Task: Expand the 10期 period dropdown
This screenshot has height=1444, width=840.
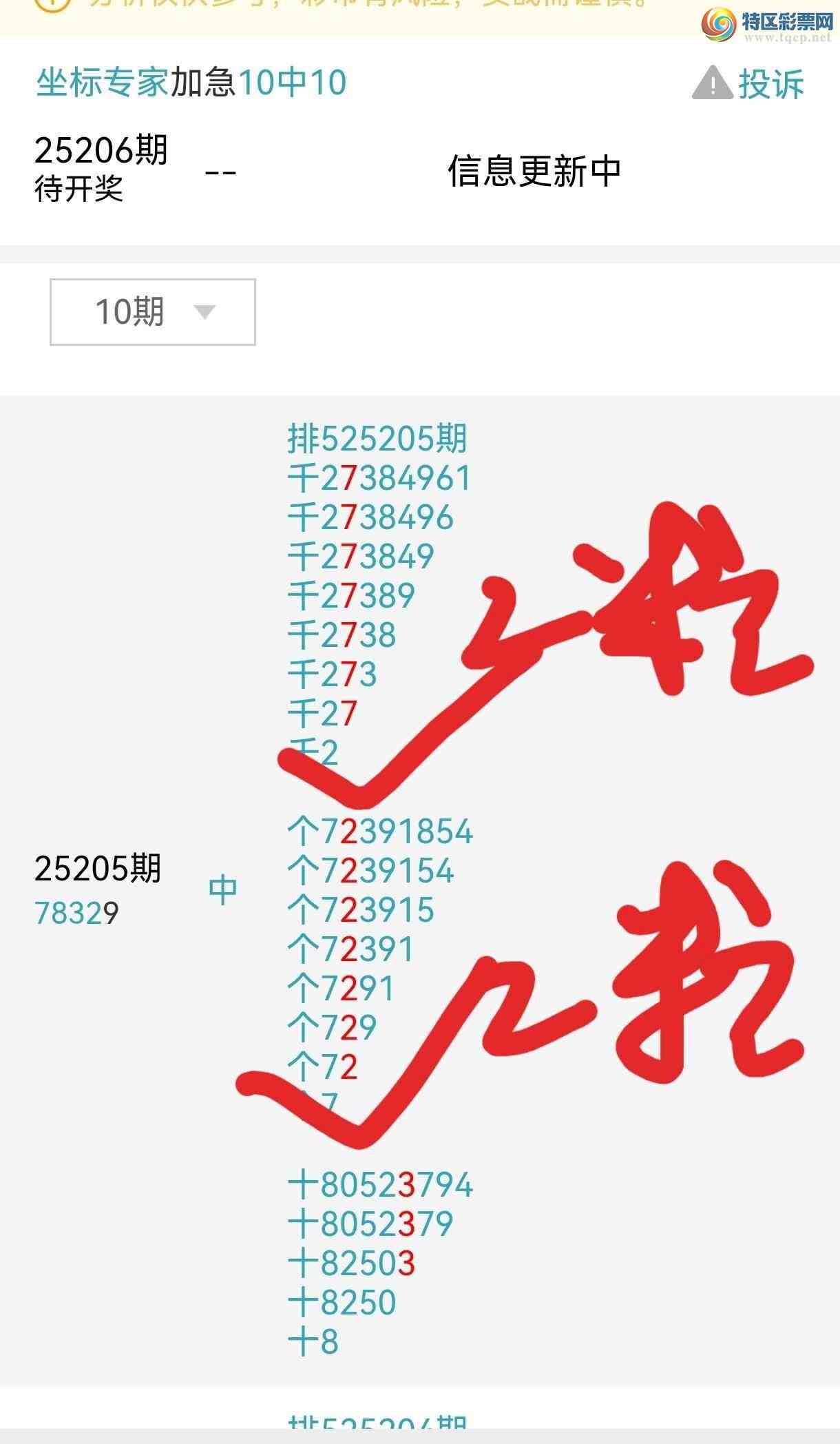Action: pos(153,312)
